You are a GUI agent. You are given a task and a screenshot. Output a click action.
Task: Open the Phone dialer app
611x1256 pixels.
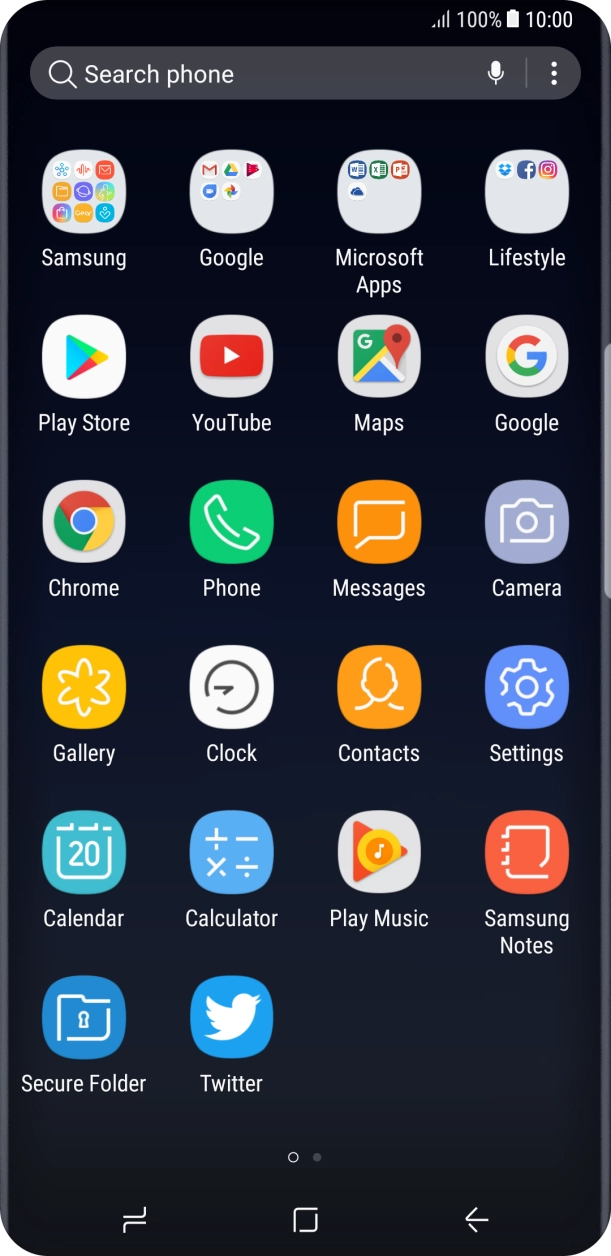point(232,522)
